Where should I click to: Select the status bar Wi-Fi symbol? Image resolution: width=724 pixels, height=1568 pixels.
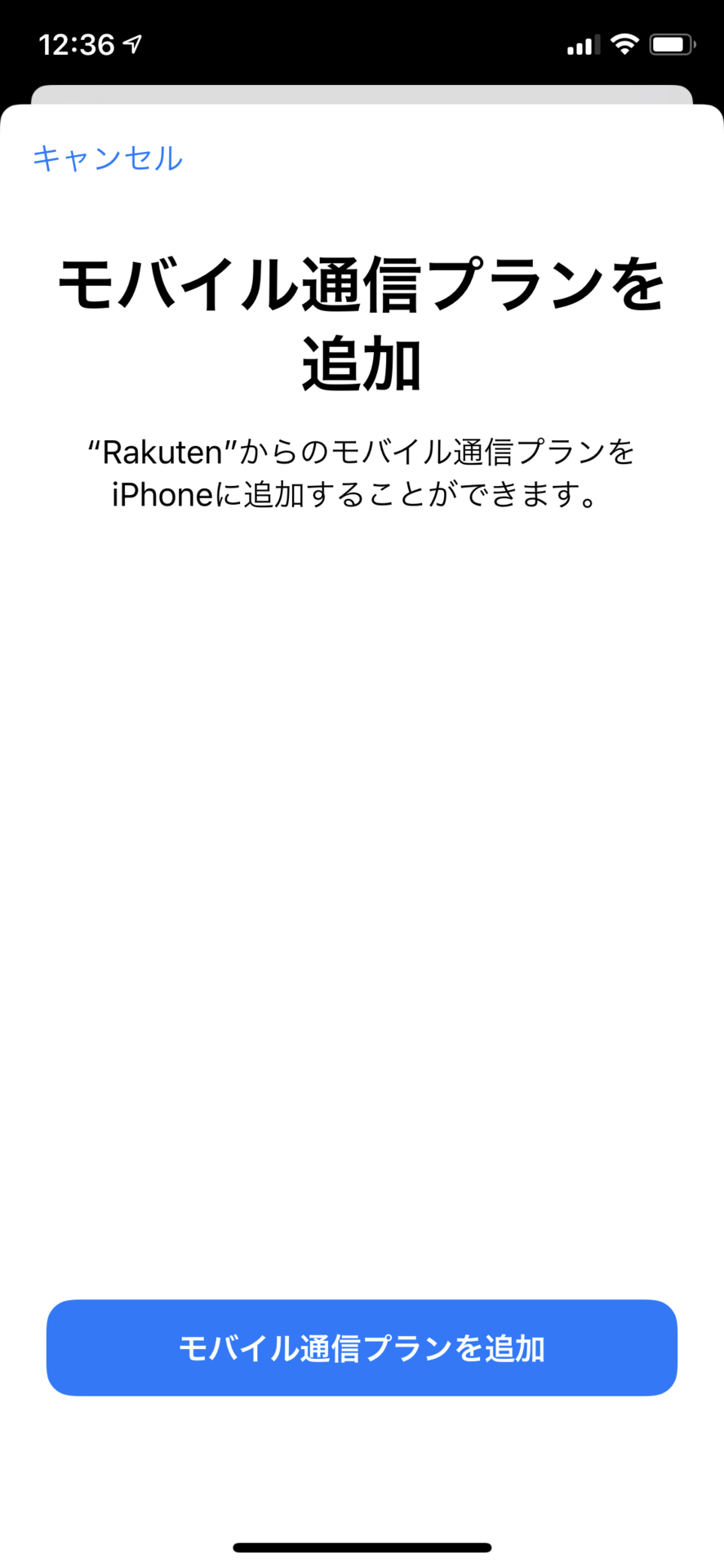pyautogui.click(x=624, y=45)
